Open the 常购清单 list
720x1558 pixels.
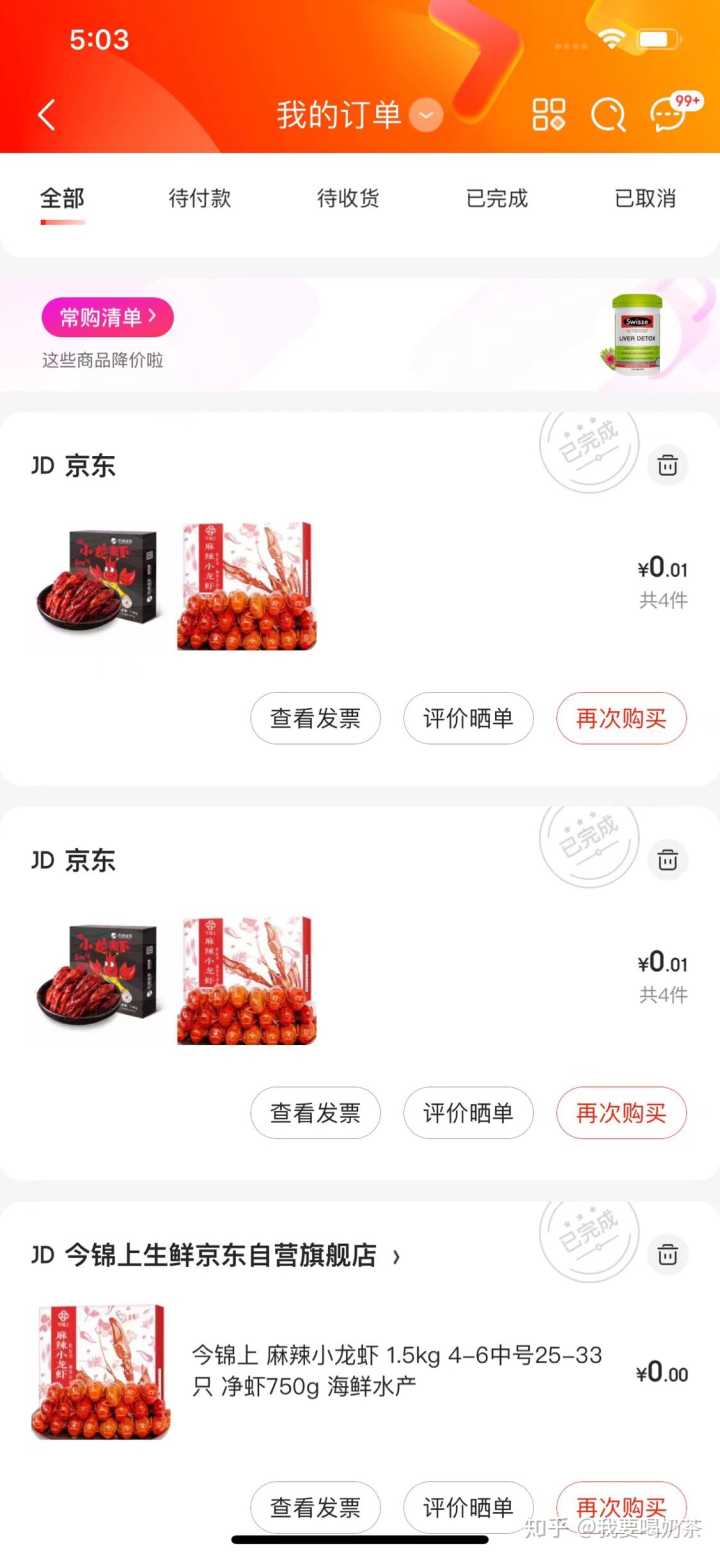pos(107,317)
